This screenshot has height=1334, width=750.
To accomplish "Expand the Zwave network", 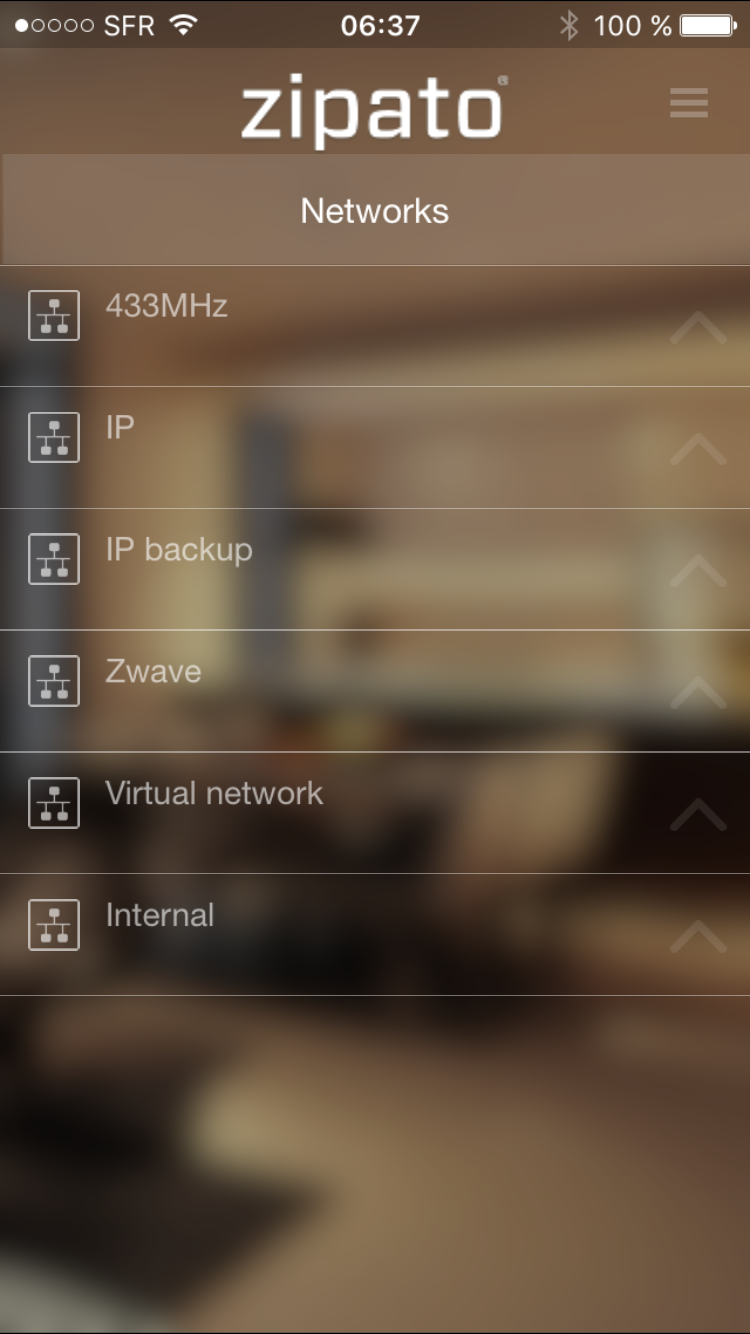I will pos(697,693).
